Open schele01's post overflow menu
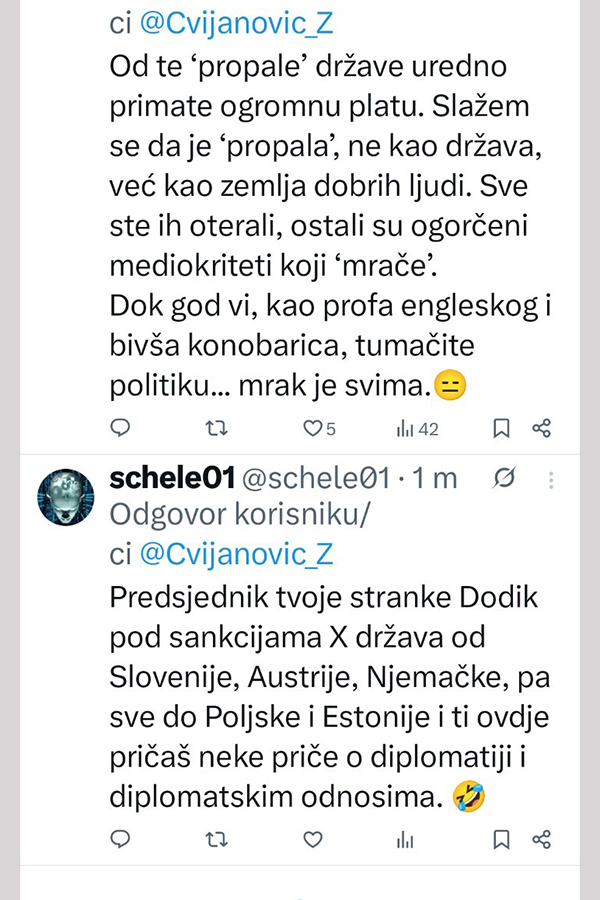The image size is (600, 900). pos(551,480)
